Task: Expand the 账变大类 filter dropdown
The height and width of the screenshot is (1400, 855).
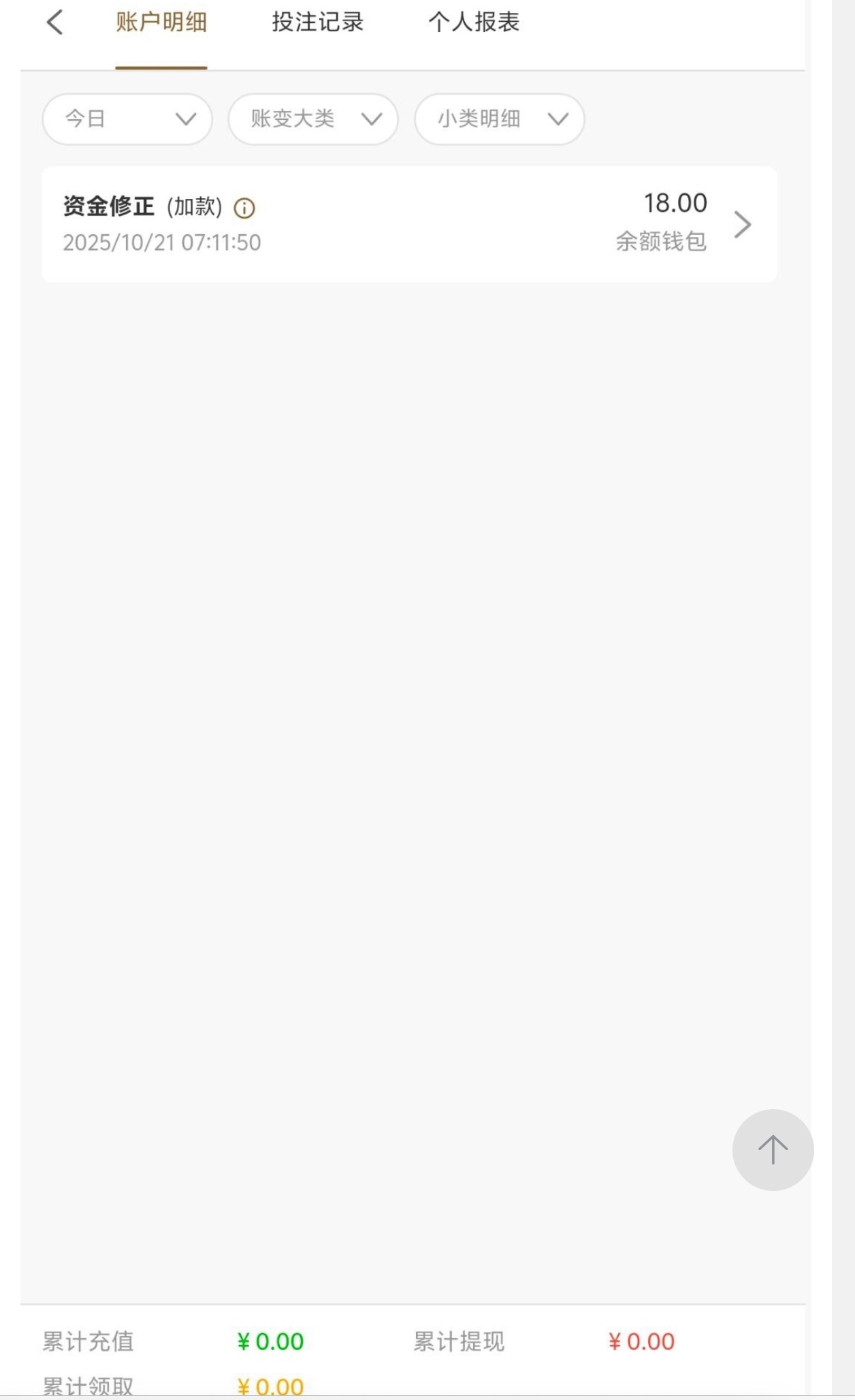Action: coord(313,119)
